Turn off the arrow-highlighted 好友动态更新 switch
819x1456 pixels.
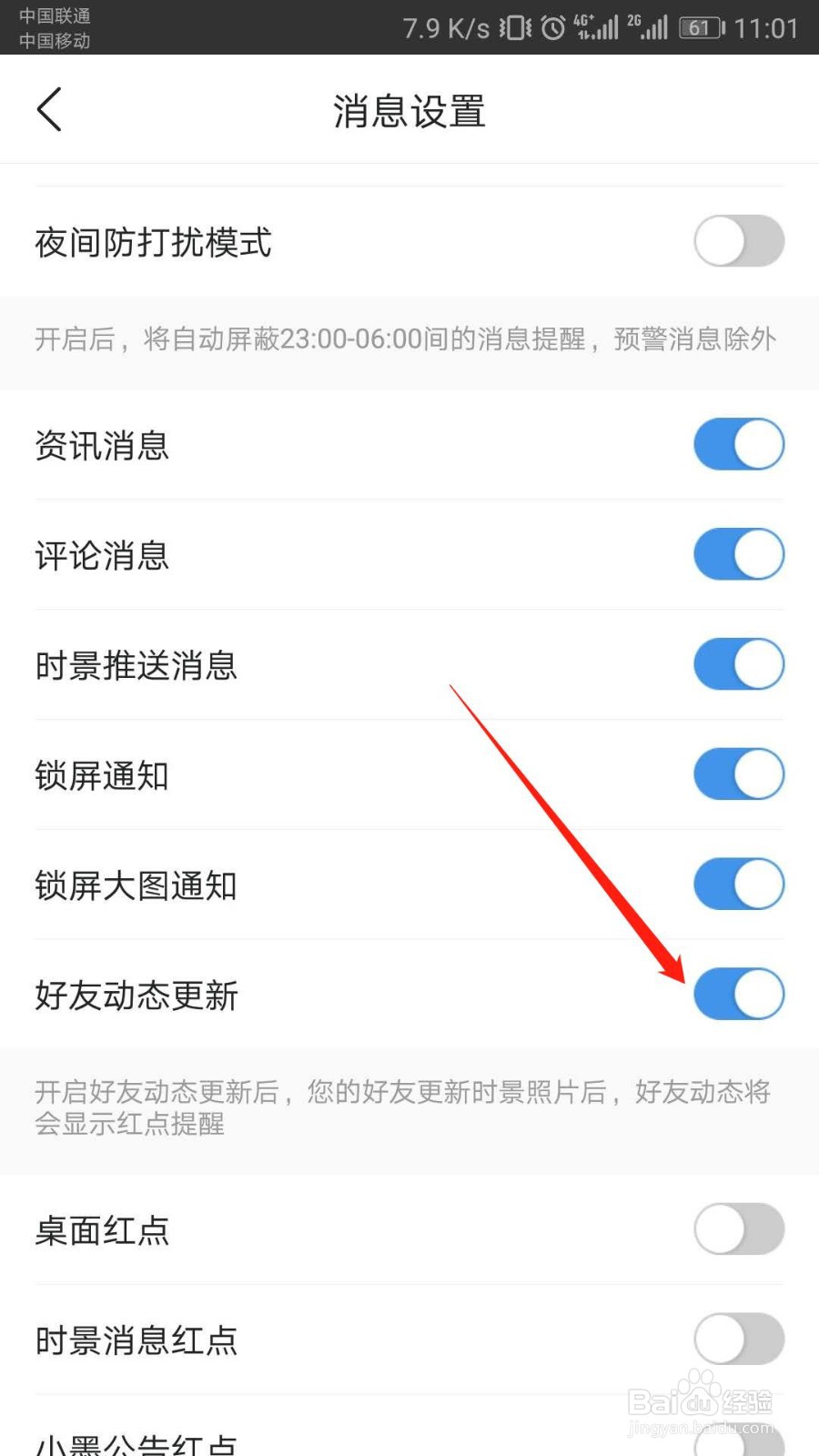[739, 994]
